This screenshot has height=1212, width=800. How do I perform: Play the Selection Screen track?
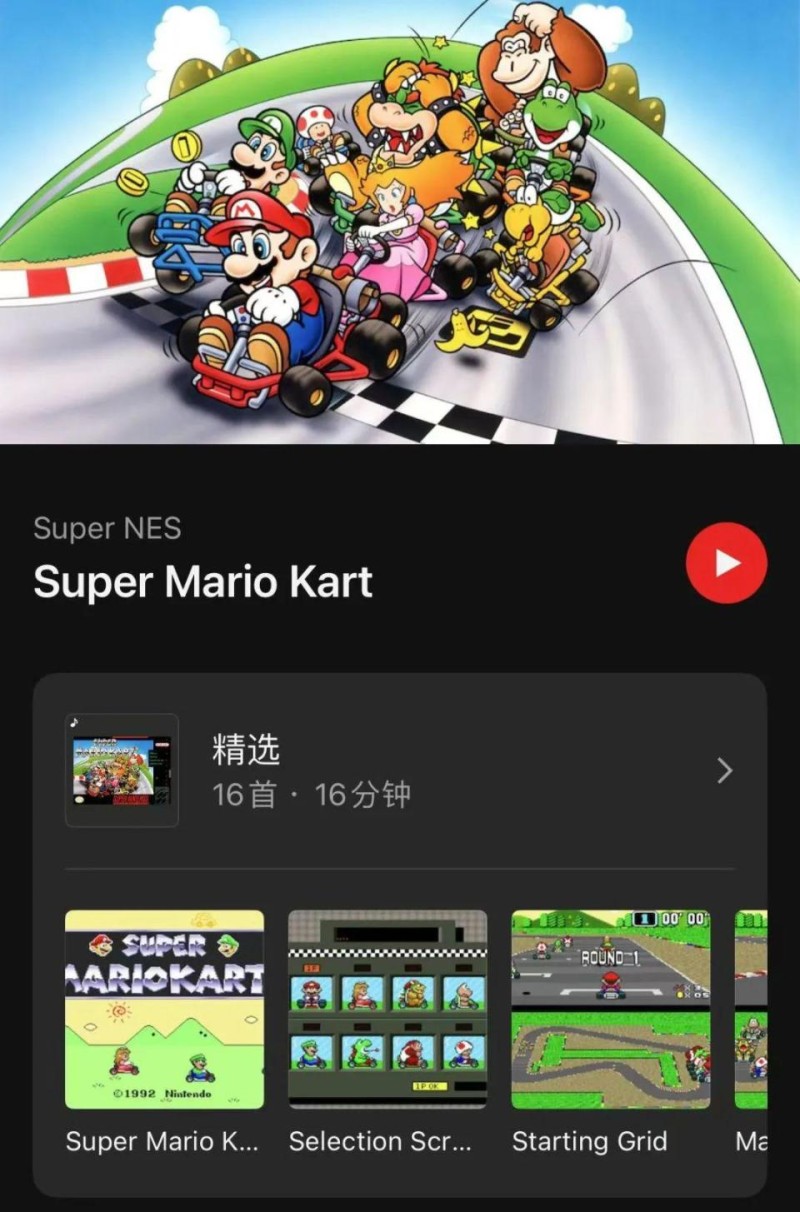coord(387,1008)
